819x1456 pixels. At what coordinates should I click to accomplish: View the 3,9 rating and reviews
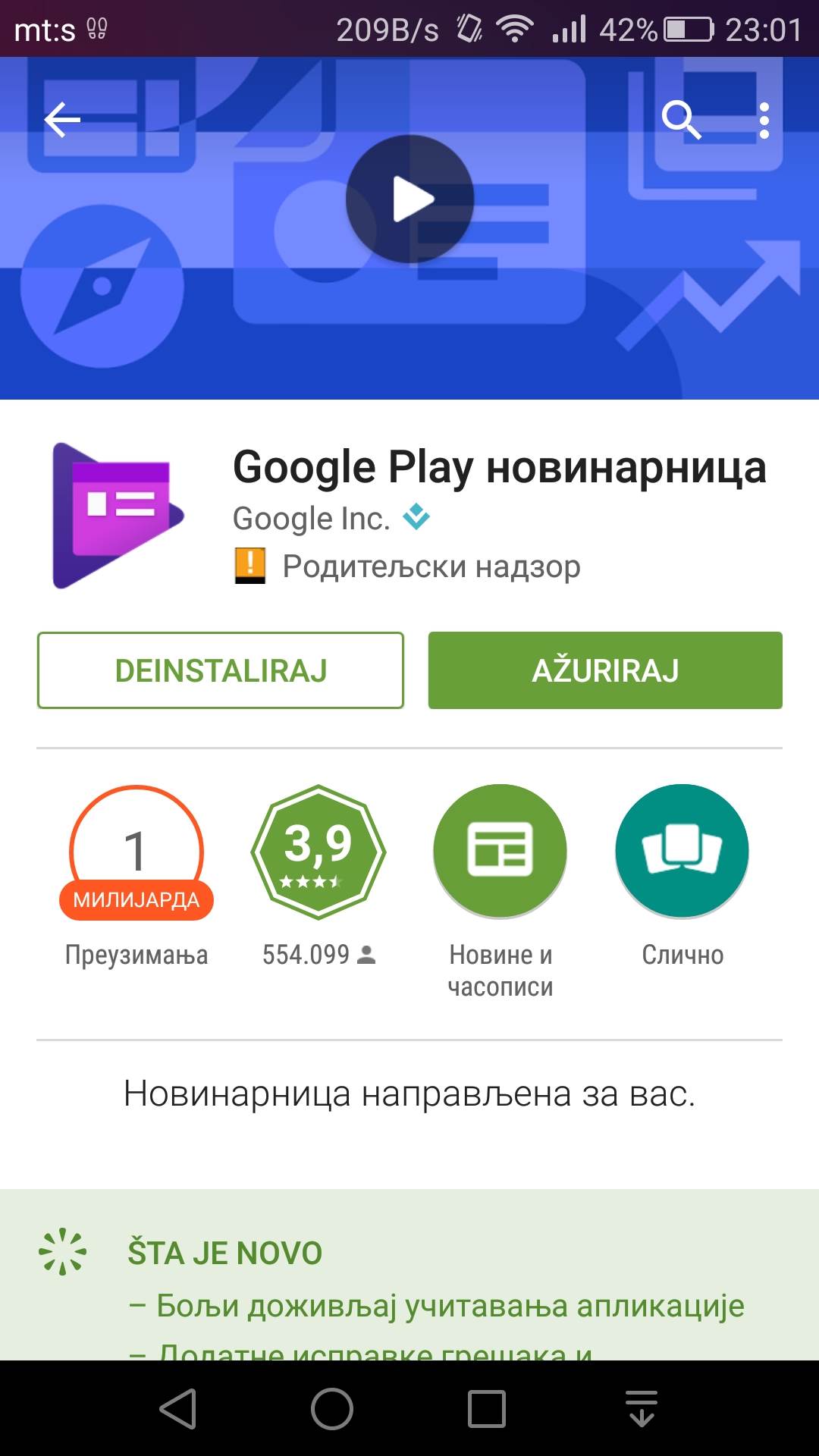click(318, 852)
